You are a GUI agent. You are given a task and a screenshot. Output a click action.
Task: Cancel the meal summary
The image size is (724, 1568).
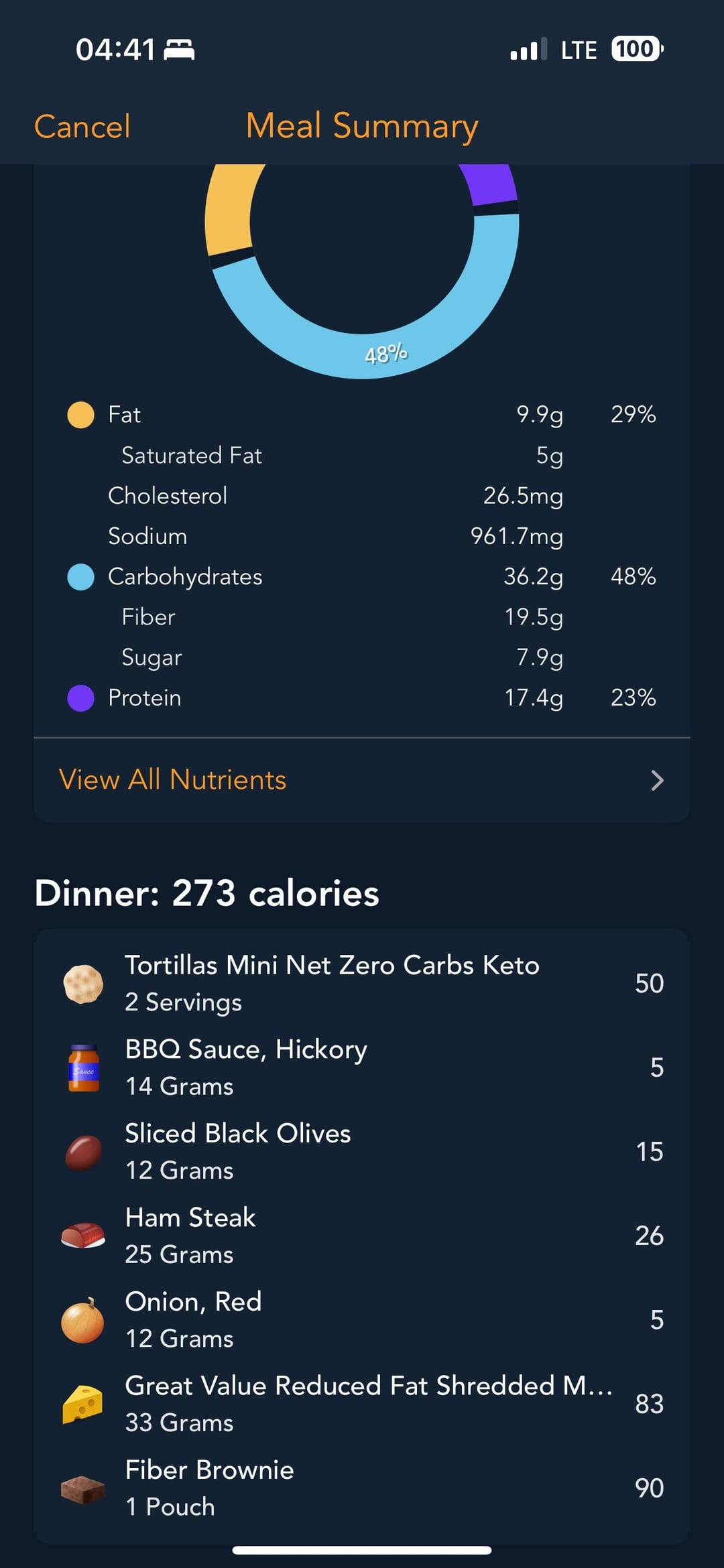click(82, 127)
